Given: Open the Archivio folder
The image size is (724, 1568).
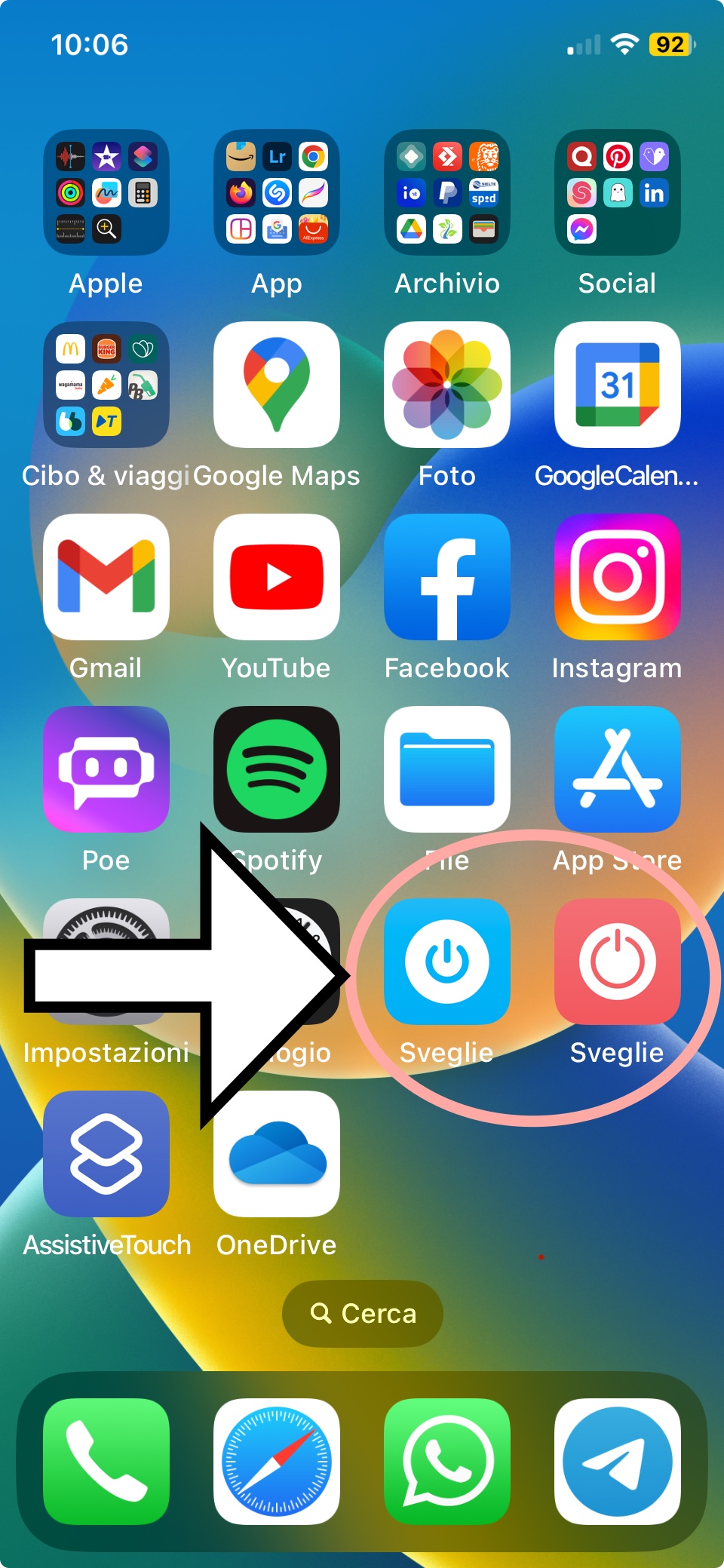Looking at the screenshot, I should tap(447, 192).
